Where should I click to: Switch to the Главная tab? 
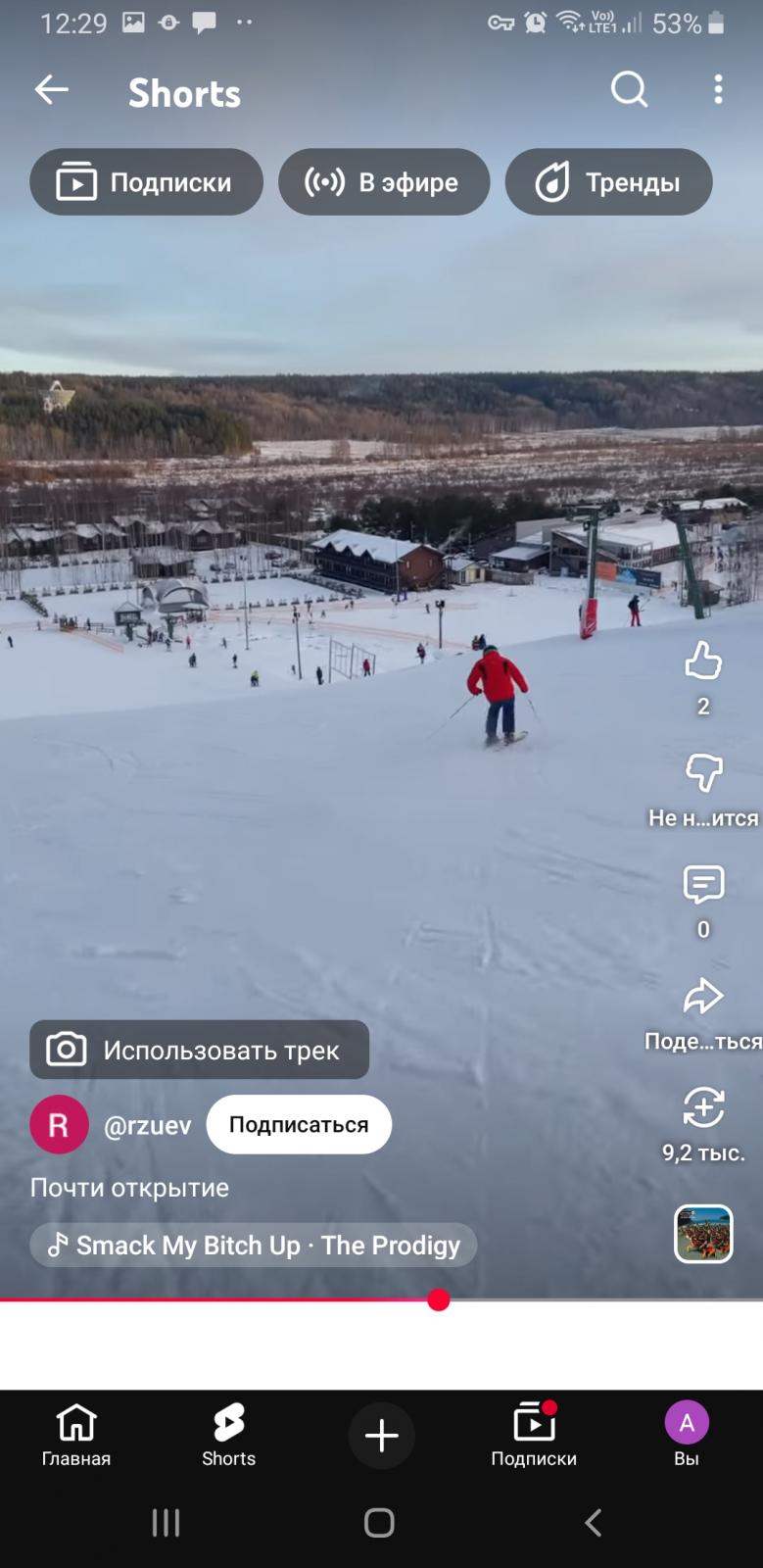tap(75, 1436)
